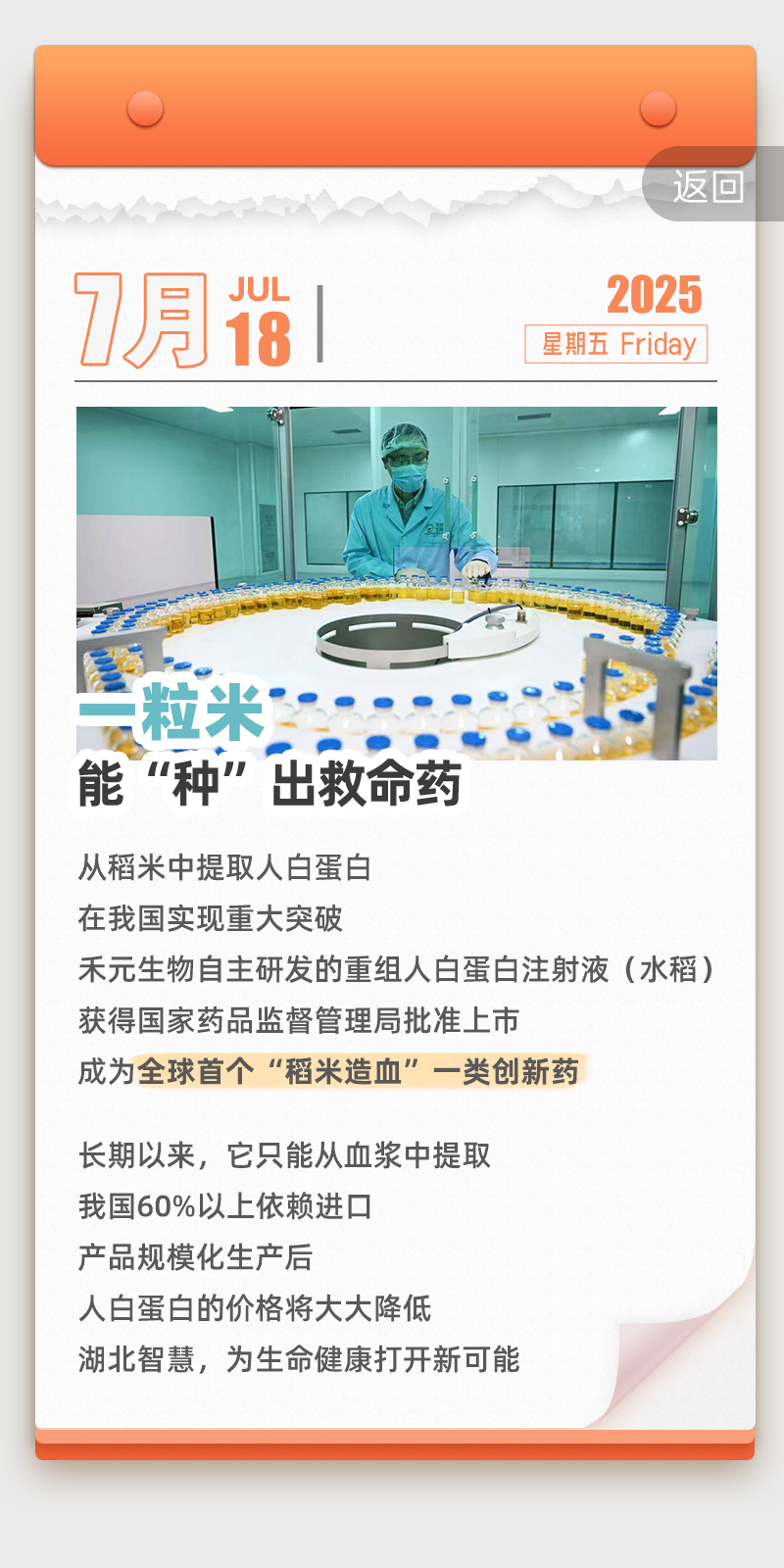The image size is (784, 1568).
Task: Open the laboratory photo of vials
Action: tap(392, 549)
